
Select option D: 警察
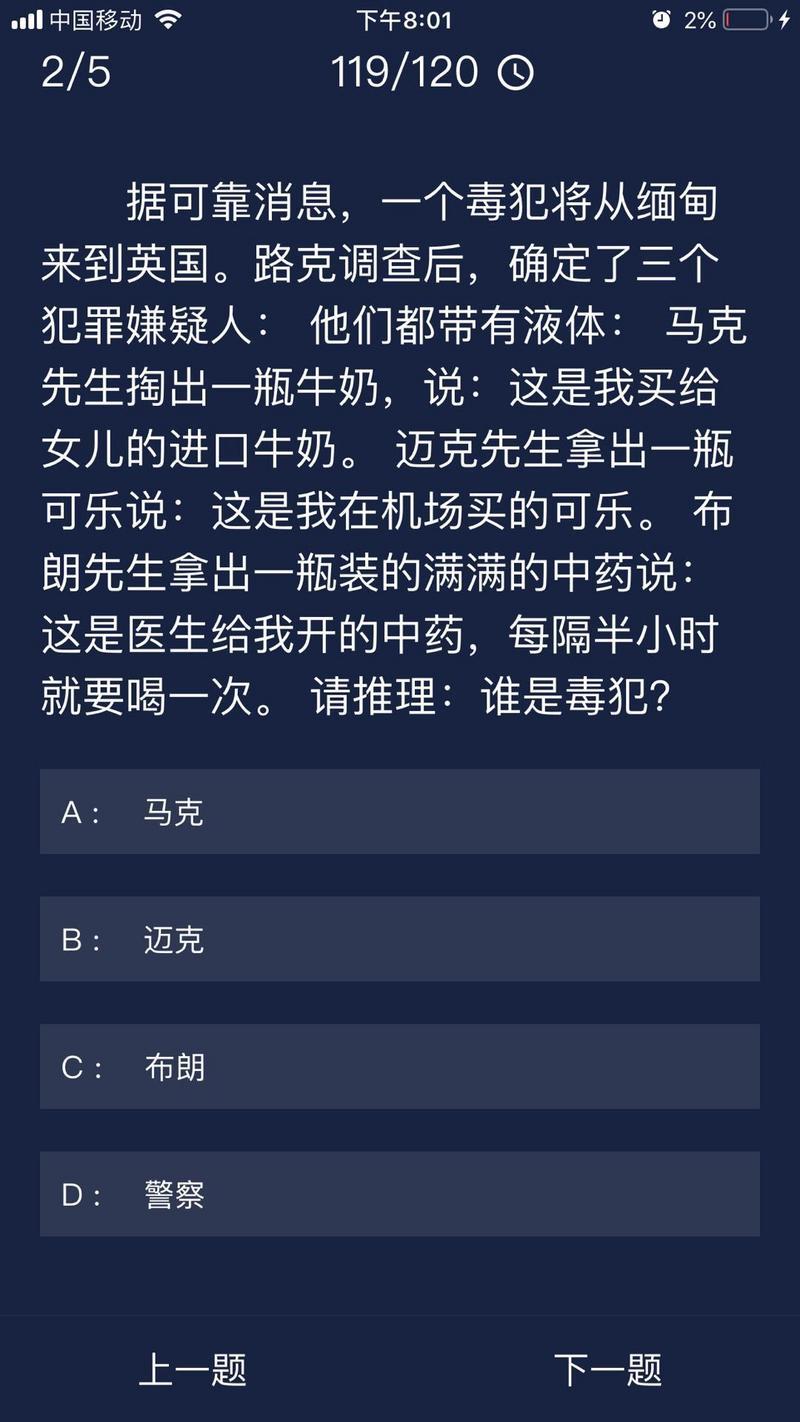400,1194
